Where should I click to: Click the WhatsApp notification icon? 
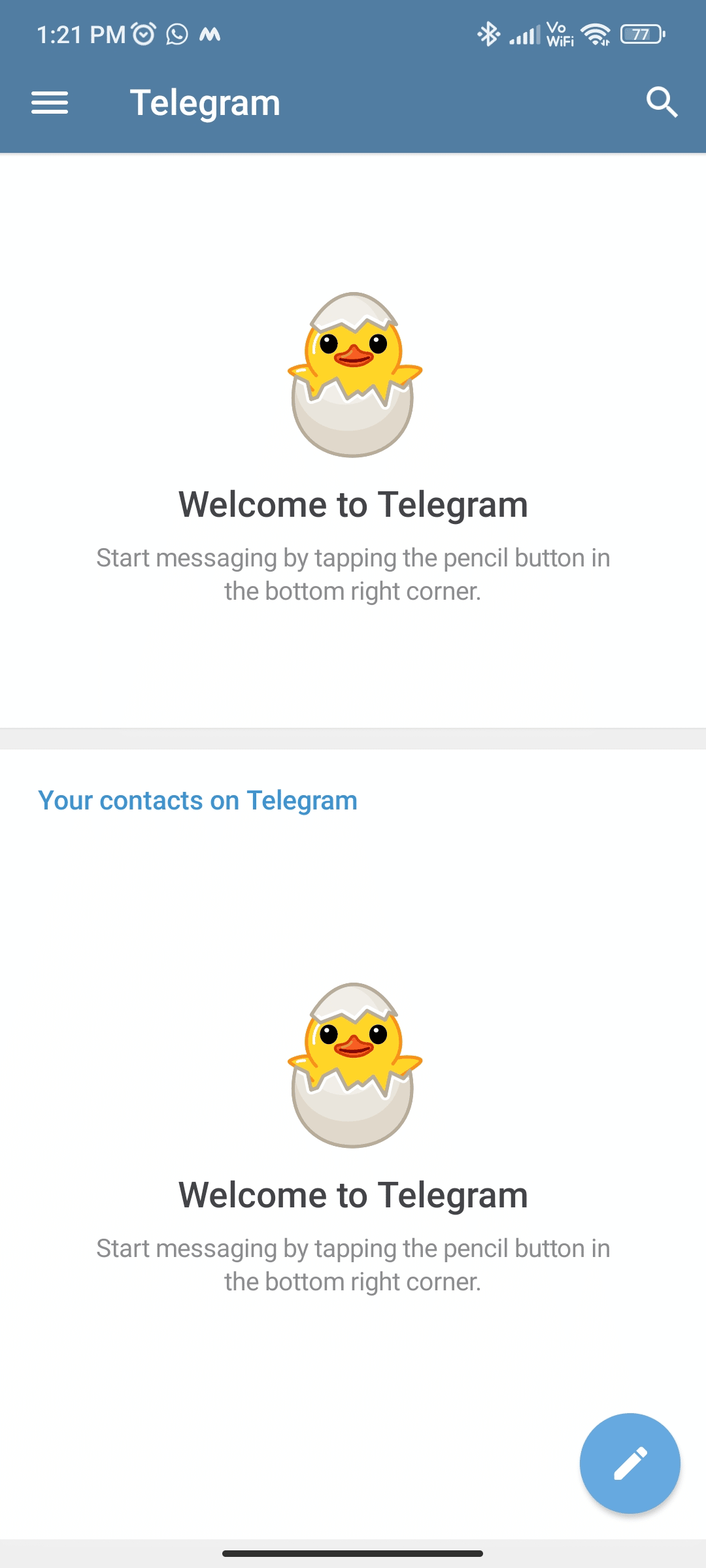pyautogui.click(x=175, y=33)
